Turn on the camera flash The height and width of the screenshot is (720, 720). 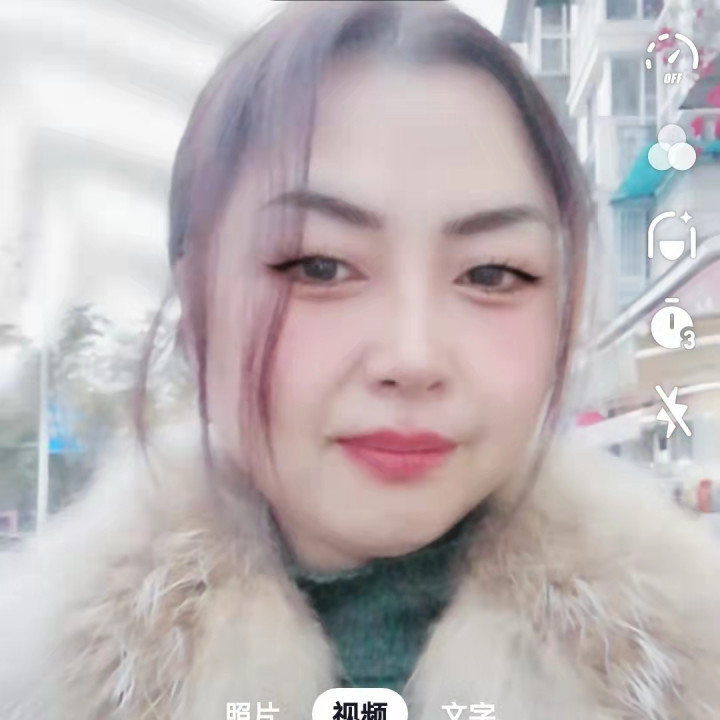tap(673, 411)
